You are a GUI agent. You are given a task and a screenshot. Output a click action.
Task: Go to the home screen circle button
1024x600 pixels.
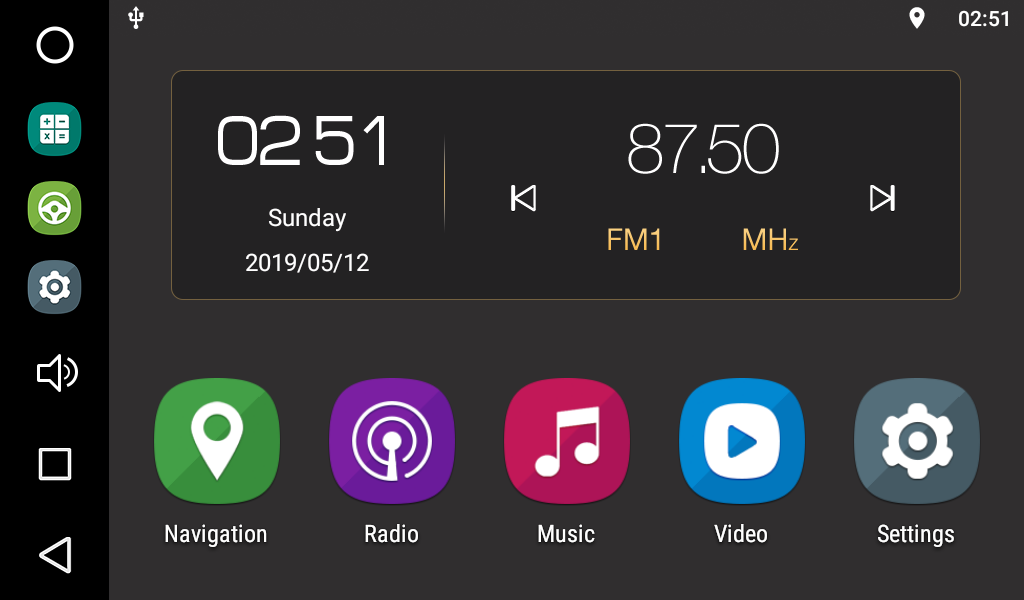click(x=55, y=45)
